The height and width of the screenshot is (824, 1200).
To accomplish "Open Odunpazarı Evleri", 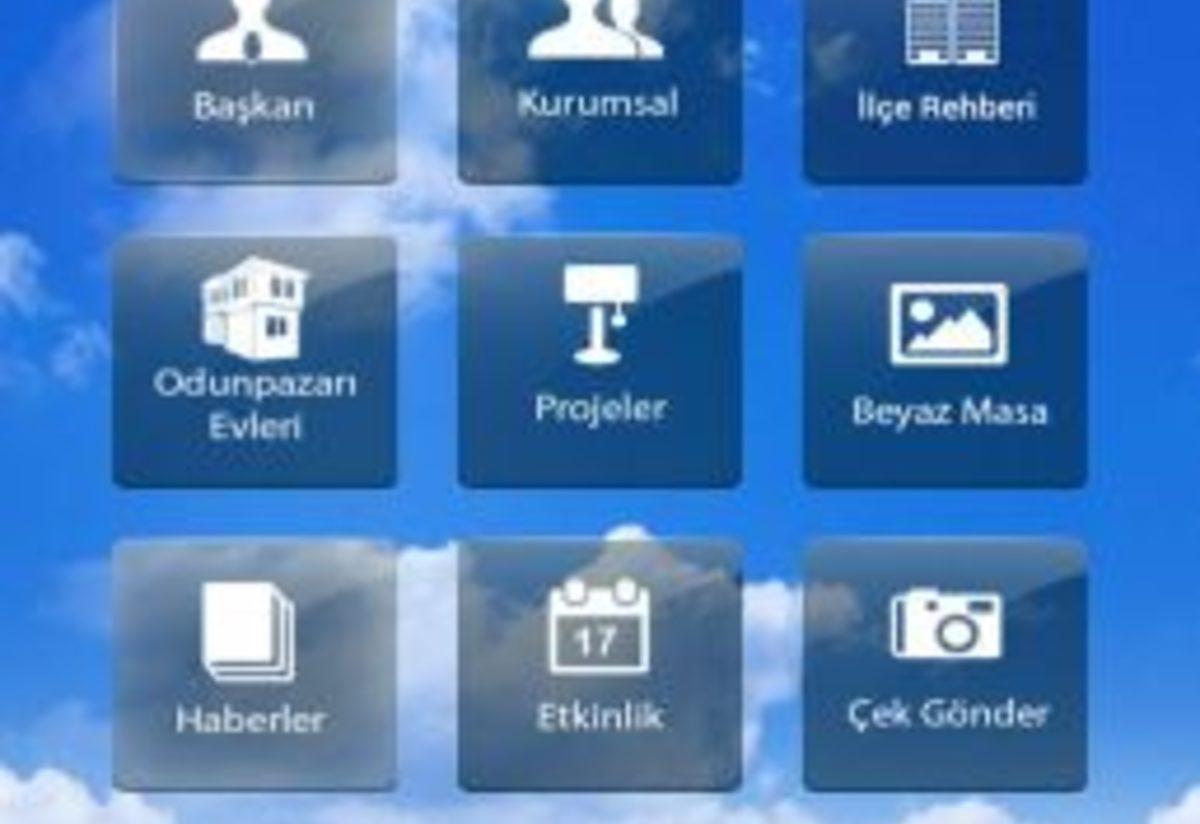I will click(254, 362).
